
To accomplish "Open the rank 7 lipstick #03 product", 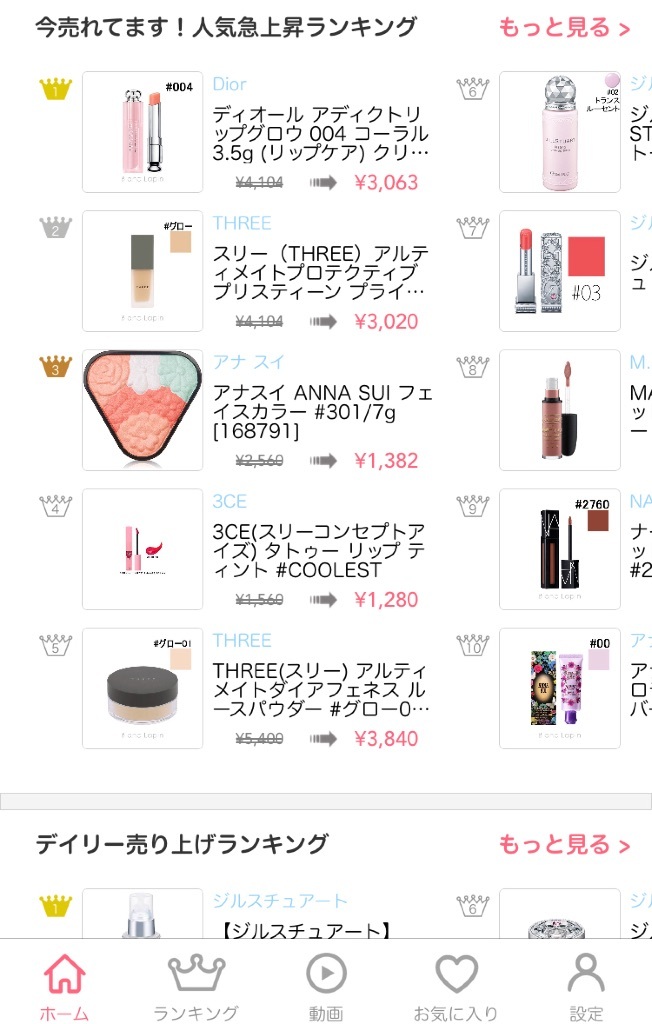I will tap(559, 271).
